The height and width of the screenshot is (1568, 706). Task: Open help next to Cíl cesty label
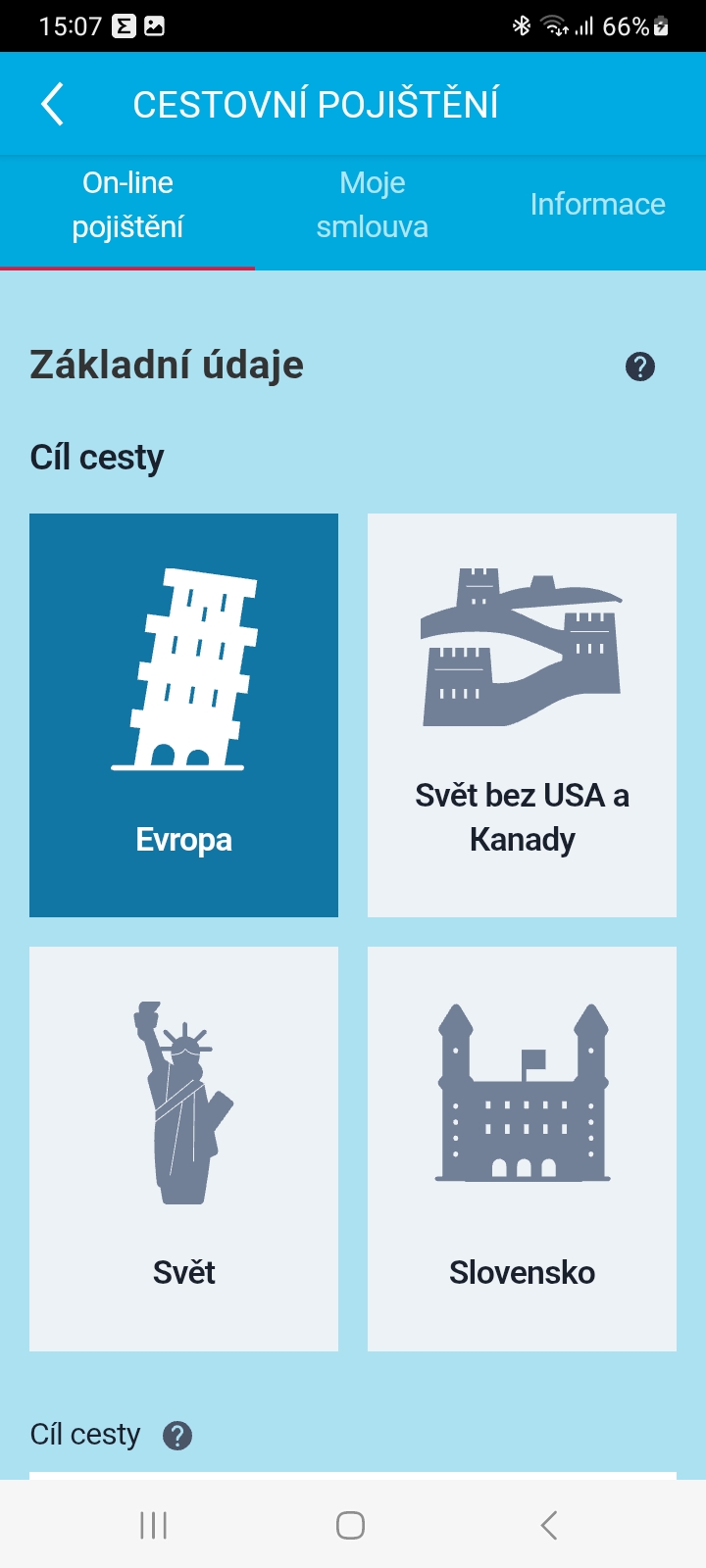coord(178,1435)
